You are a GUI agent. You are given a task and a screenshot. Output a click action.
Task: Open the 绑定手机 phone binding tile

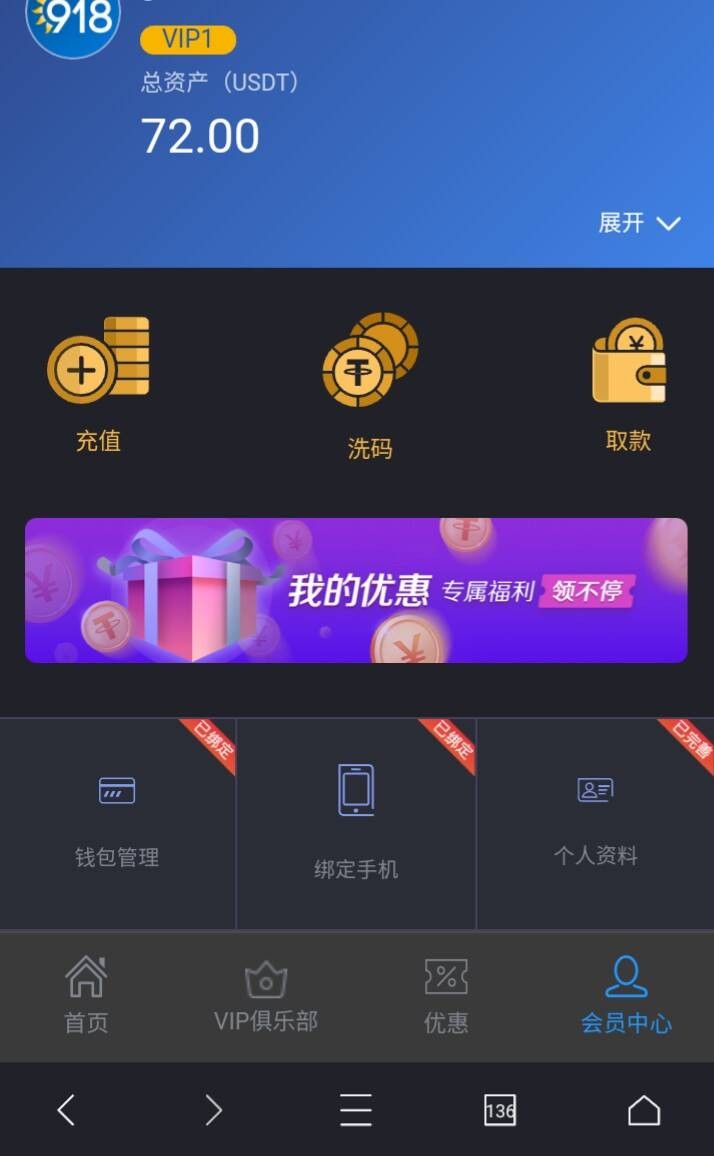(x=356, y=823)
